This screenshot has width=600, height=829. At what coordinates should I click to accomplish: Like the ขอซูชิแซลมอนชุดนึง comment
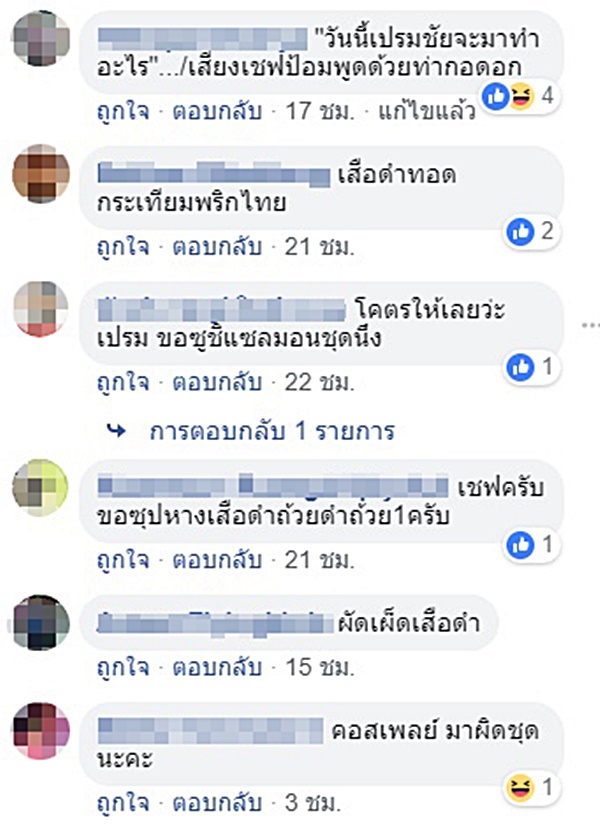pos(118,381)
